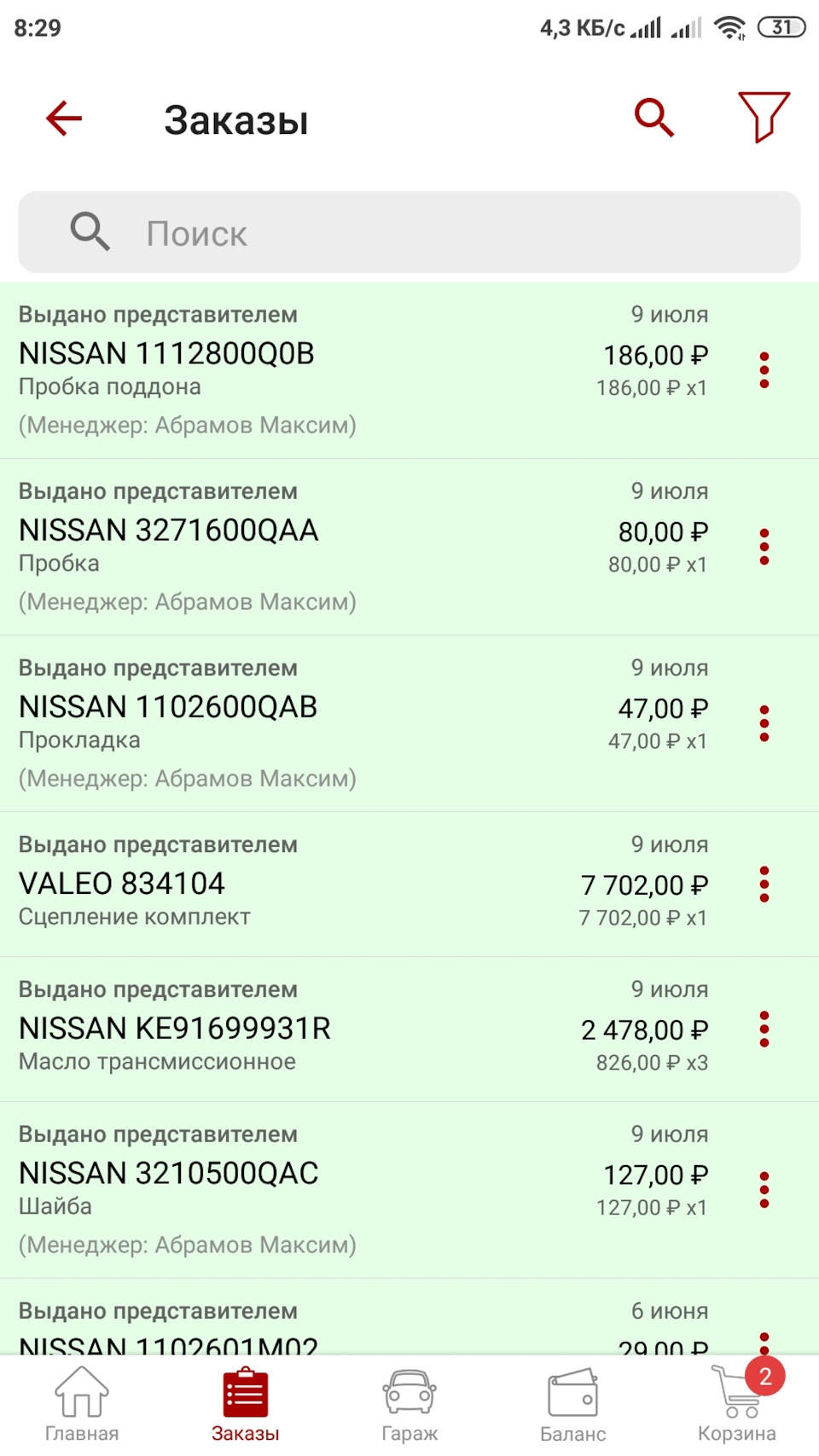Open options for the 80,00 ₽ Пробка order
This screenshot has height=1456, width=819.
click(x=764, y=547)
